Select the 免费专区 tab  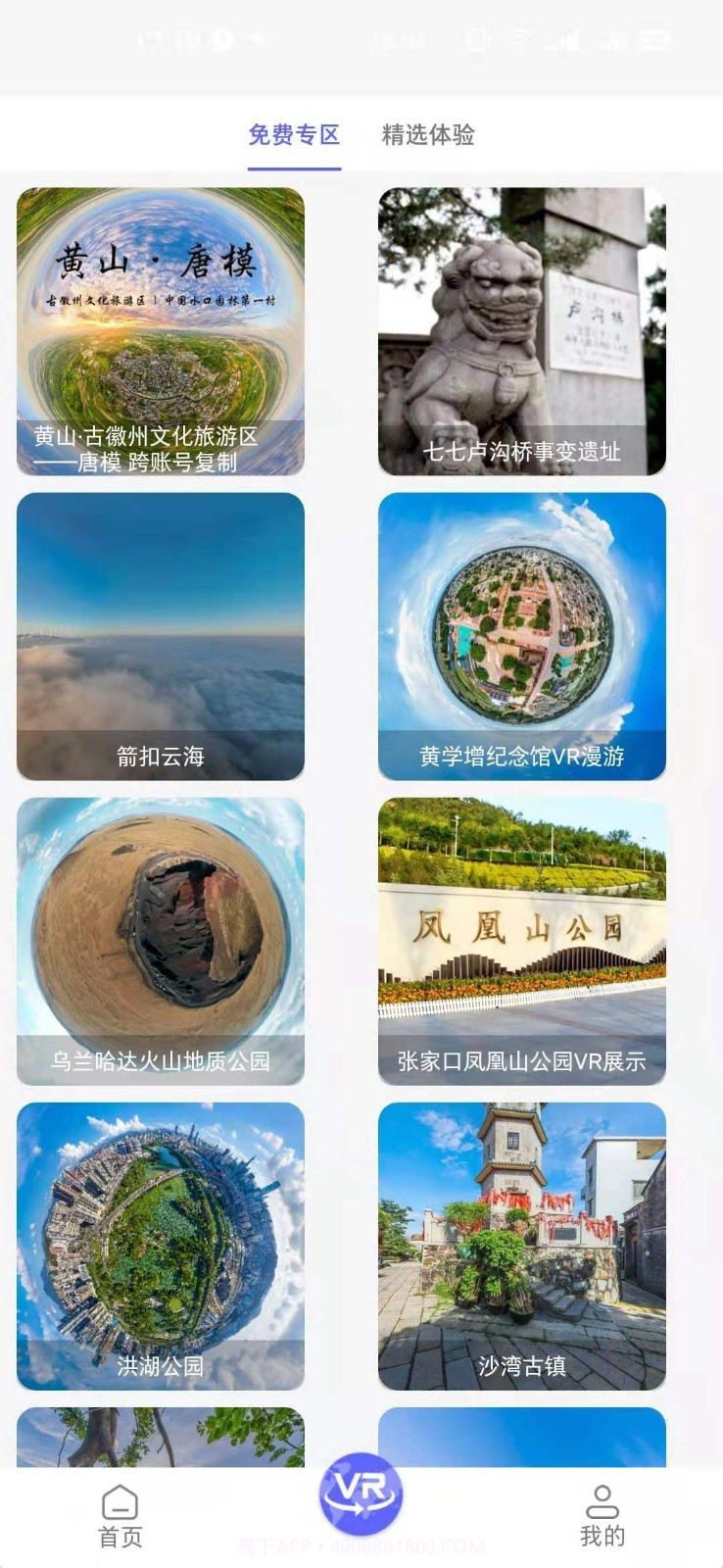tap(295, 136)
